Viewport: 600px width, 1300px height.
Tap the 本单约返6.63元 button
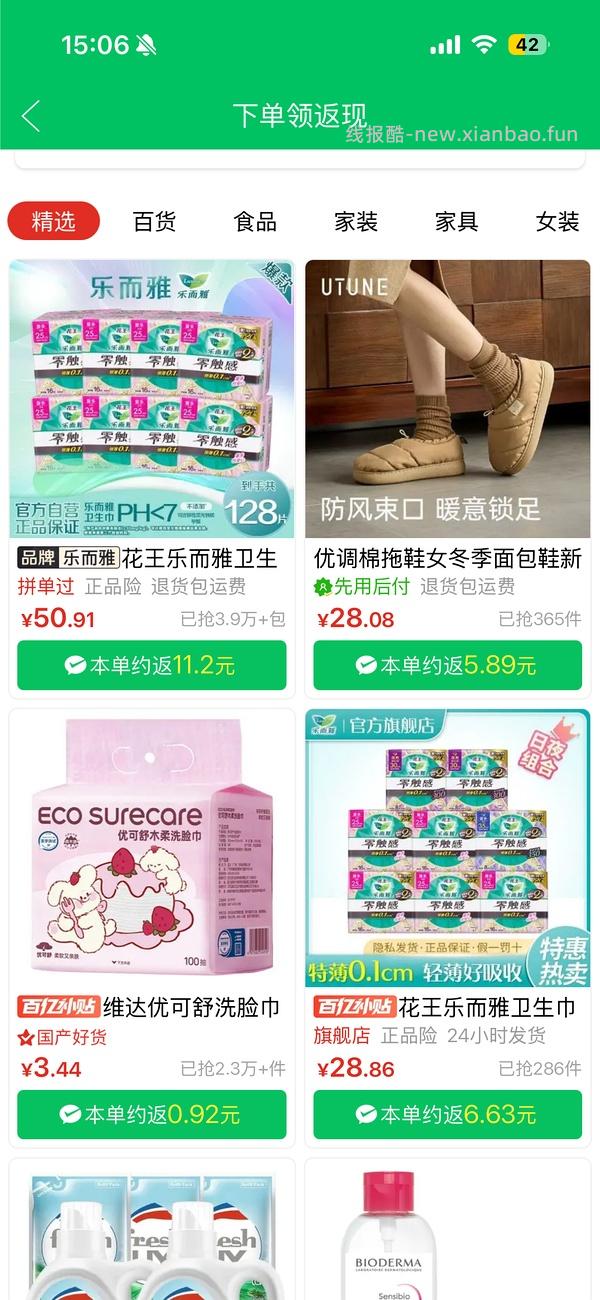(x=447, y=1114)
